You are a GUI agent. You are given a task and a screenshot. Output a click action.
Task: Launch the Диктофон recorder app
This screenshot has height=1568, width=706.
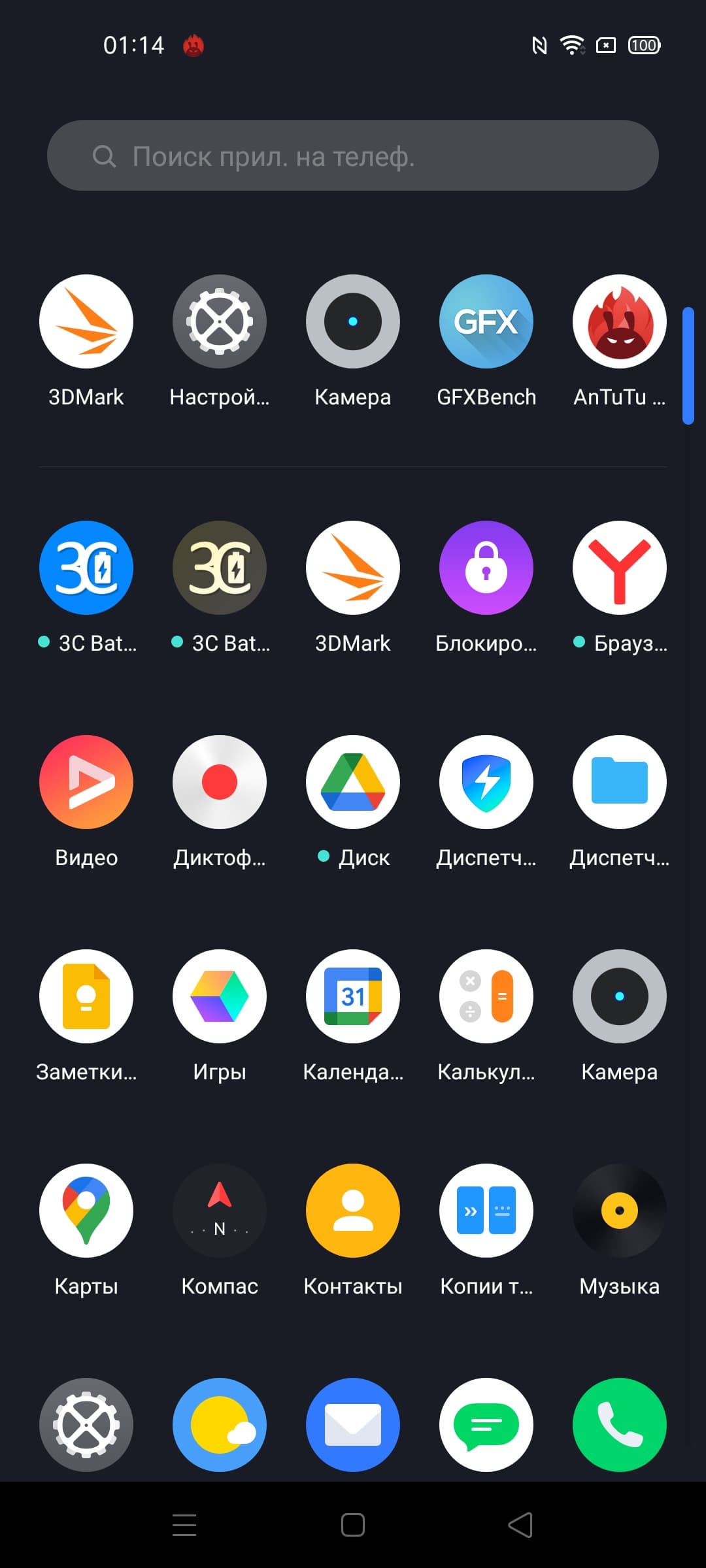click(220, 782)
